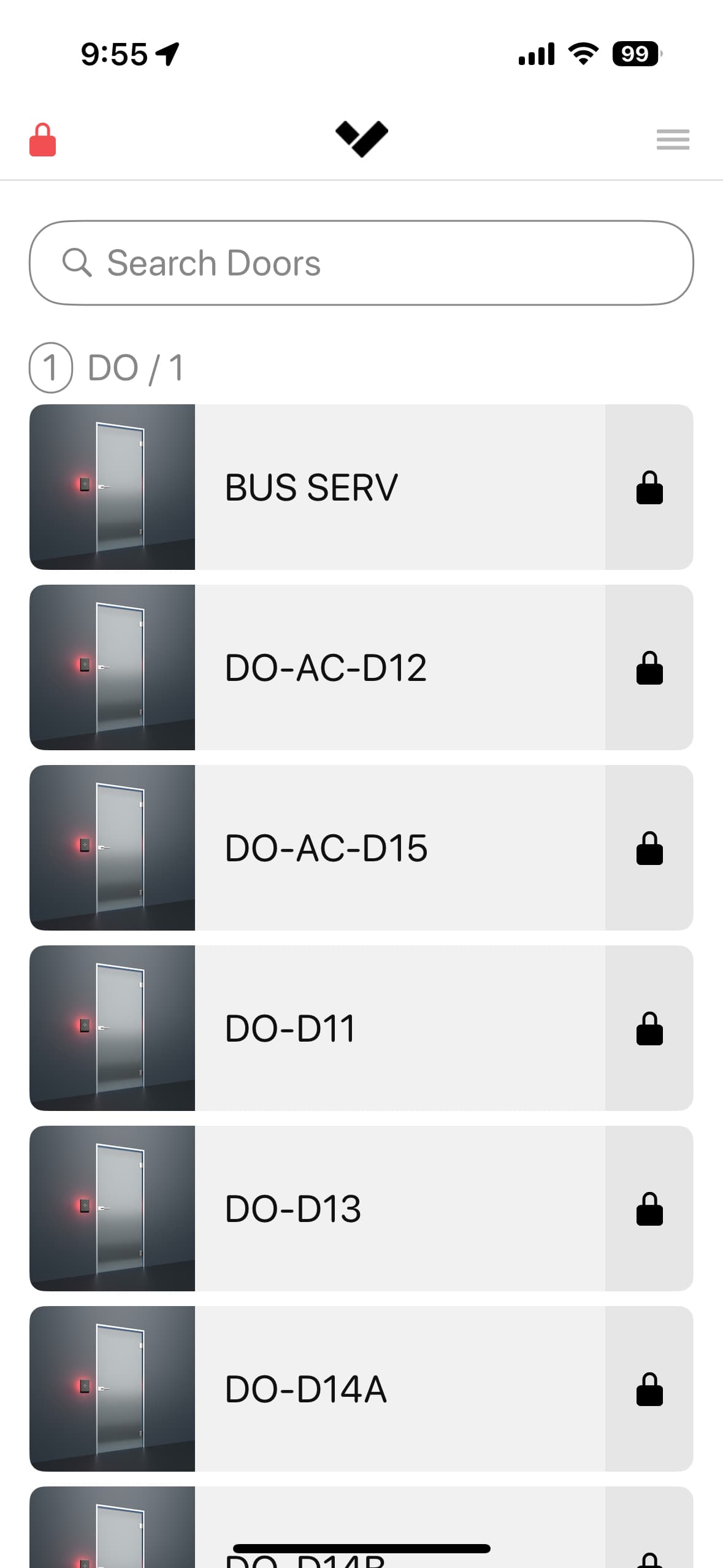
Task: Tap the padlock icon beside DO-AC-D12
Action: (649, 667)
